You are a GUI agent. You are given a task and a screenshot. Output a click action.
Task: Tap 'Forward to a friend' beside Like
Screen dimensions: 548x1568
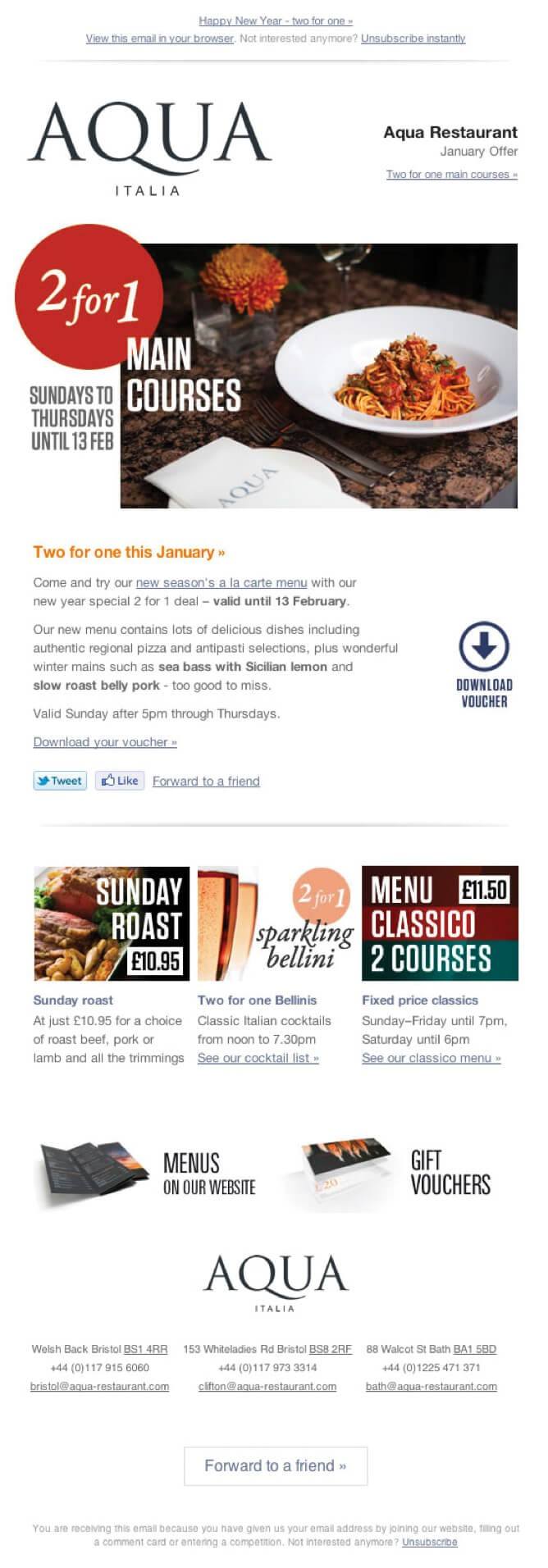click(x=206, y=782)
